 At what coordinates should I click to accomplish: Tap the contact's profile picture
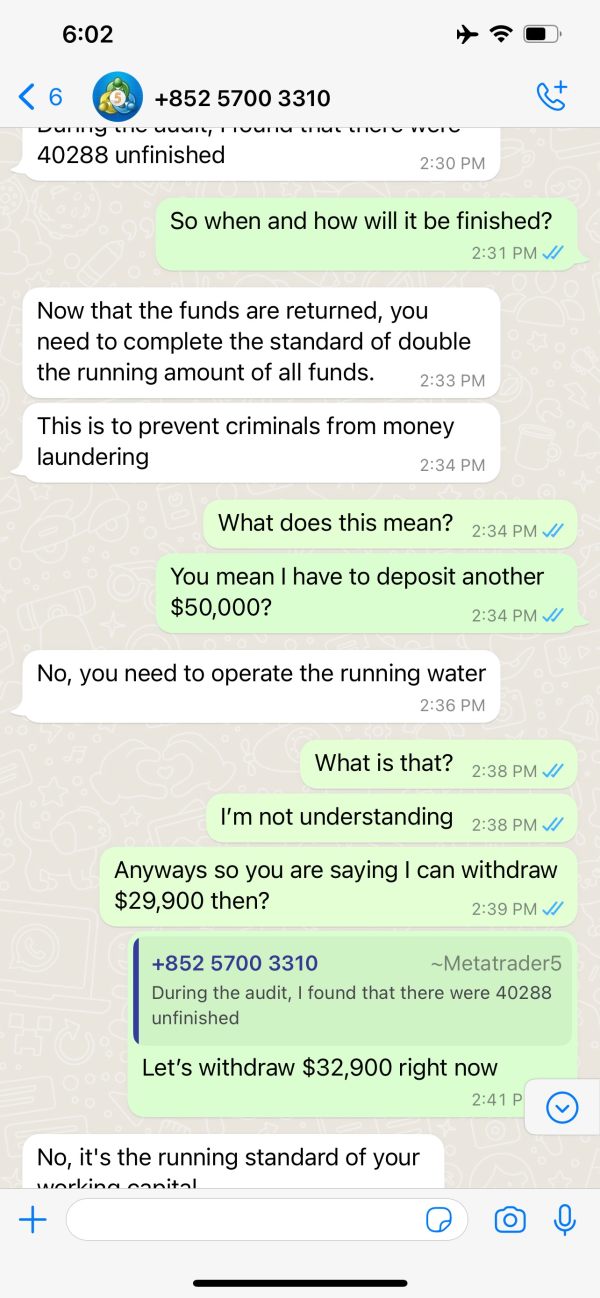117,97
